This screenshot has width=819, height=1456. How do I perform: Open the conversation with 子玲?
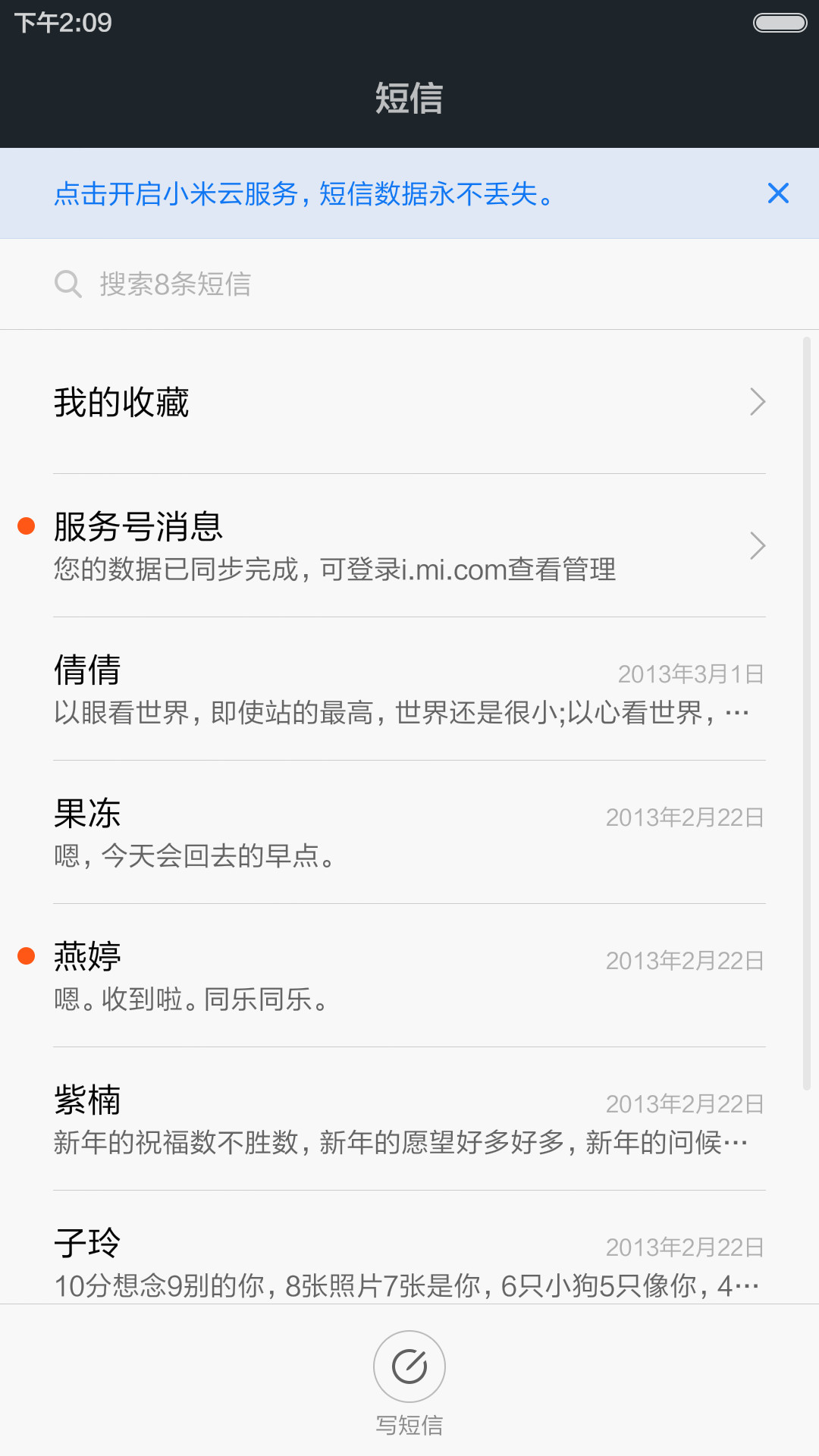tap(409, 1248)
